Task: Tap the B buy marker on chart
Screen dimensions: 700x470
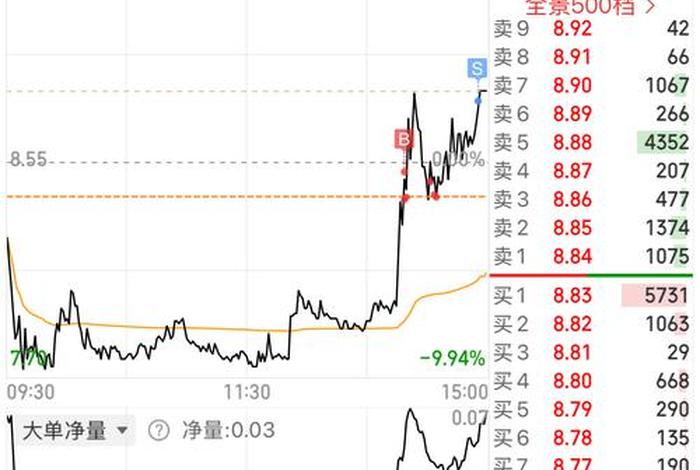Action: [x=404, y=139]
